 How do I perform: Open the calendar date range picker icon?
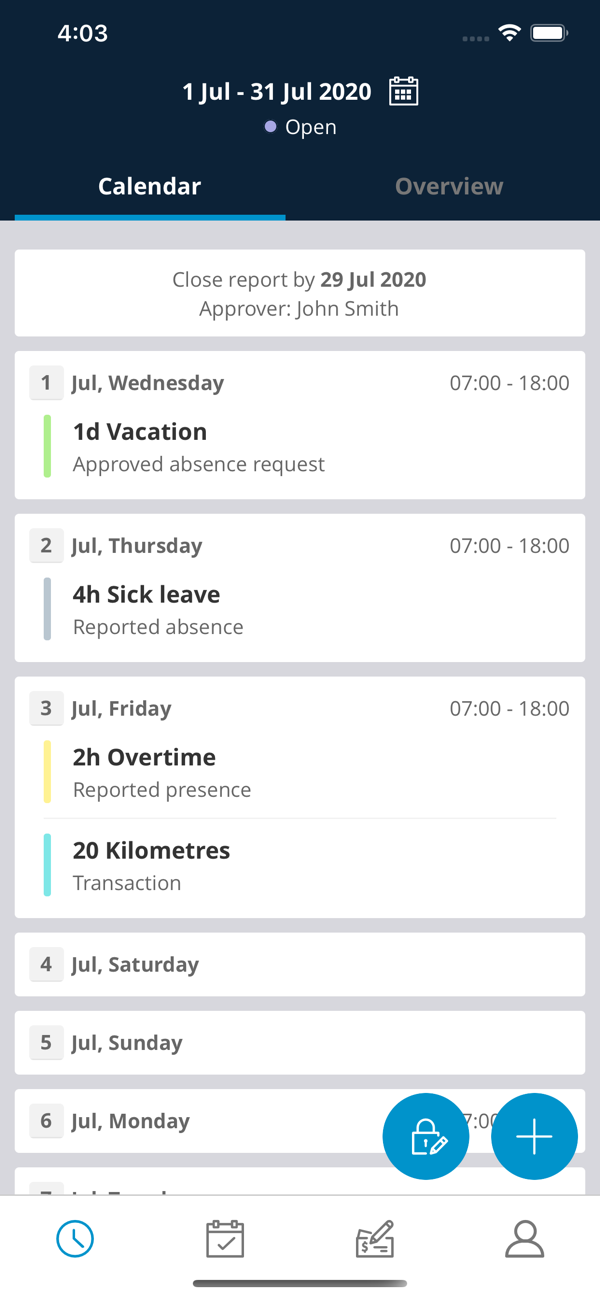point(403,92)
